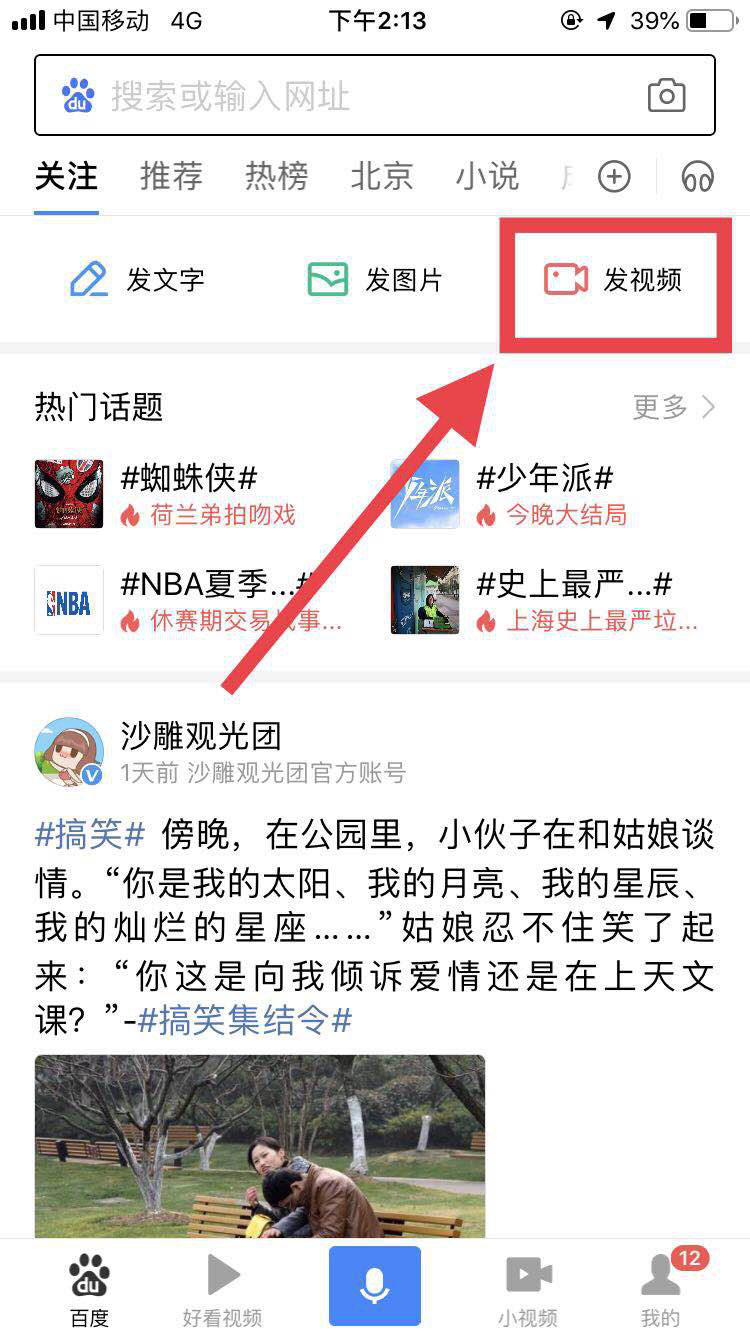Open the camera search icon
Screen dimensions: 750x1334
(x=666, y=96)
